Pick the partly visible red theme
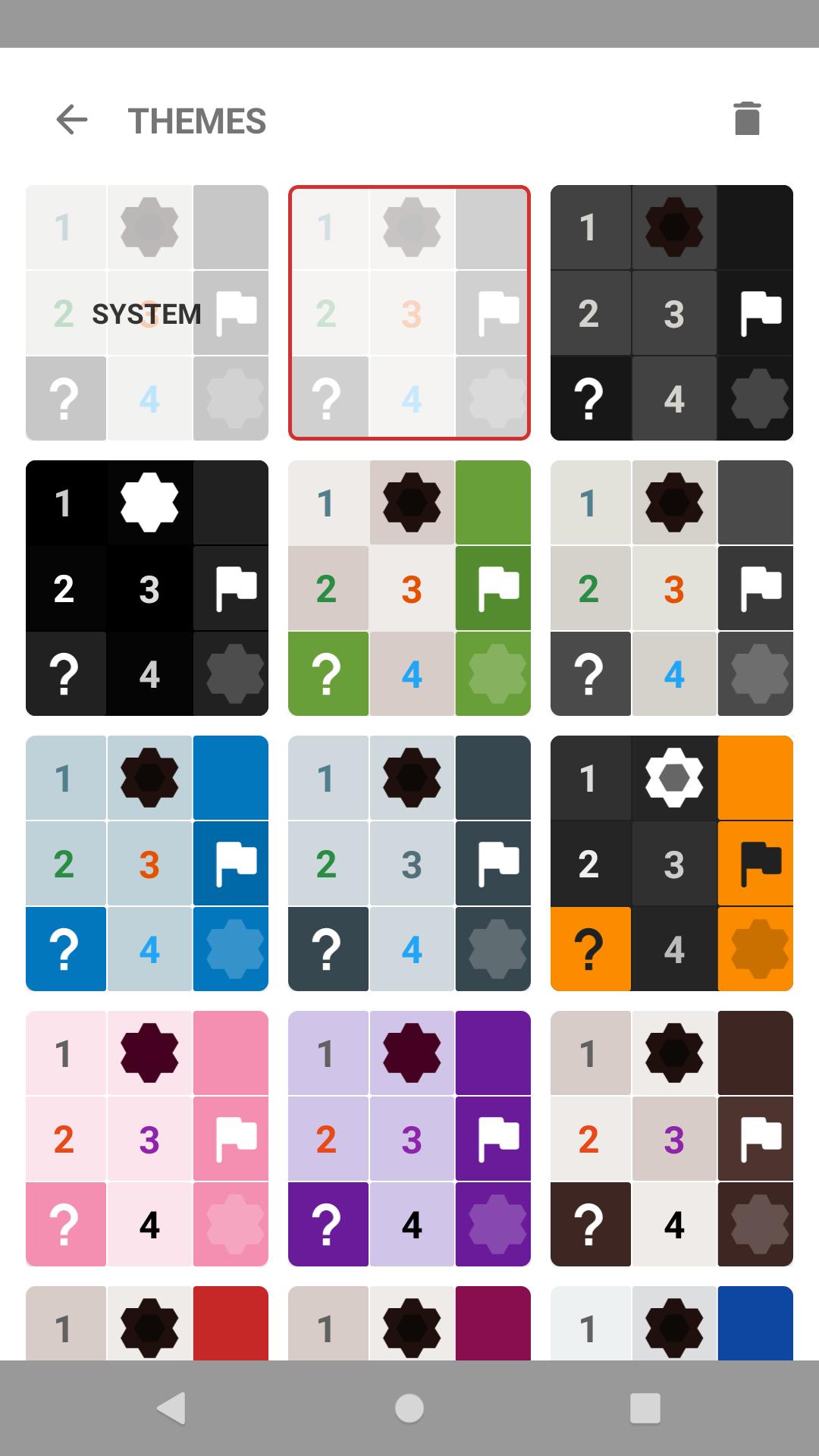819x1456 pixels. point(147,1323)
